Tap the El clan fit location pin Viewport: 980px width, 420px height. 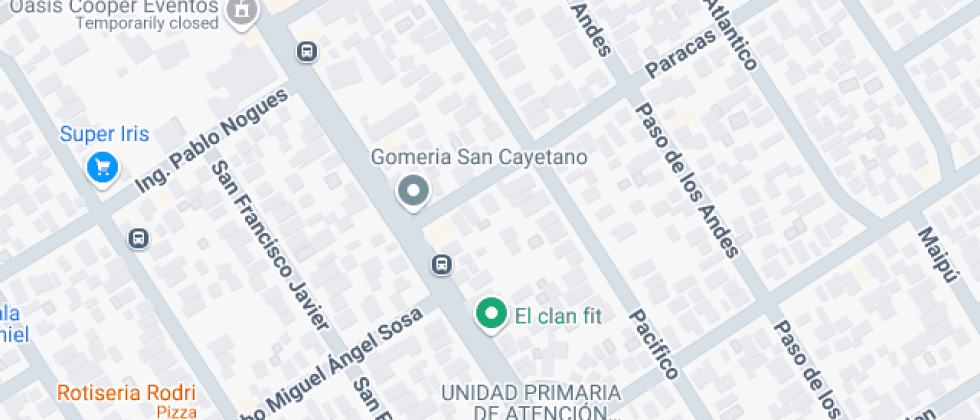490,315
